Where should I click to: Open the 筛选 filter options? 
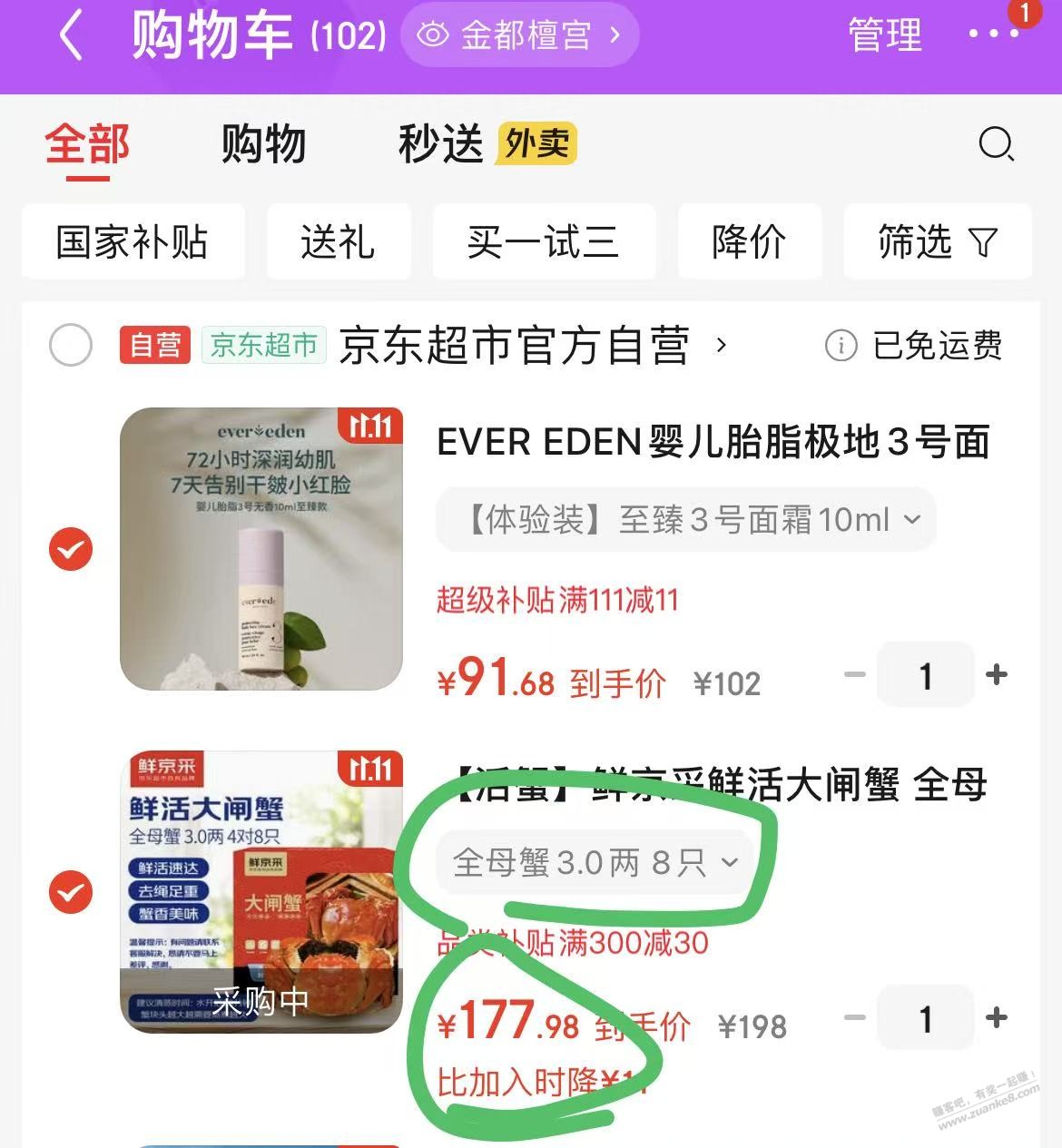[x=937, y=241]
